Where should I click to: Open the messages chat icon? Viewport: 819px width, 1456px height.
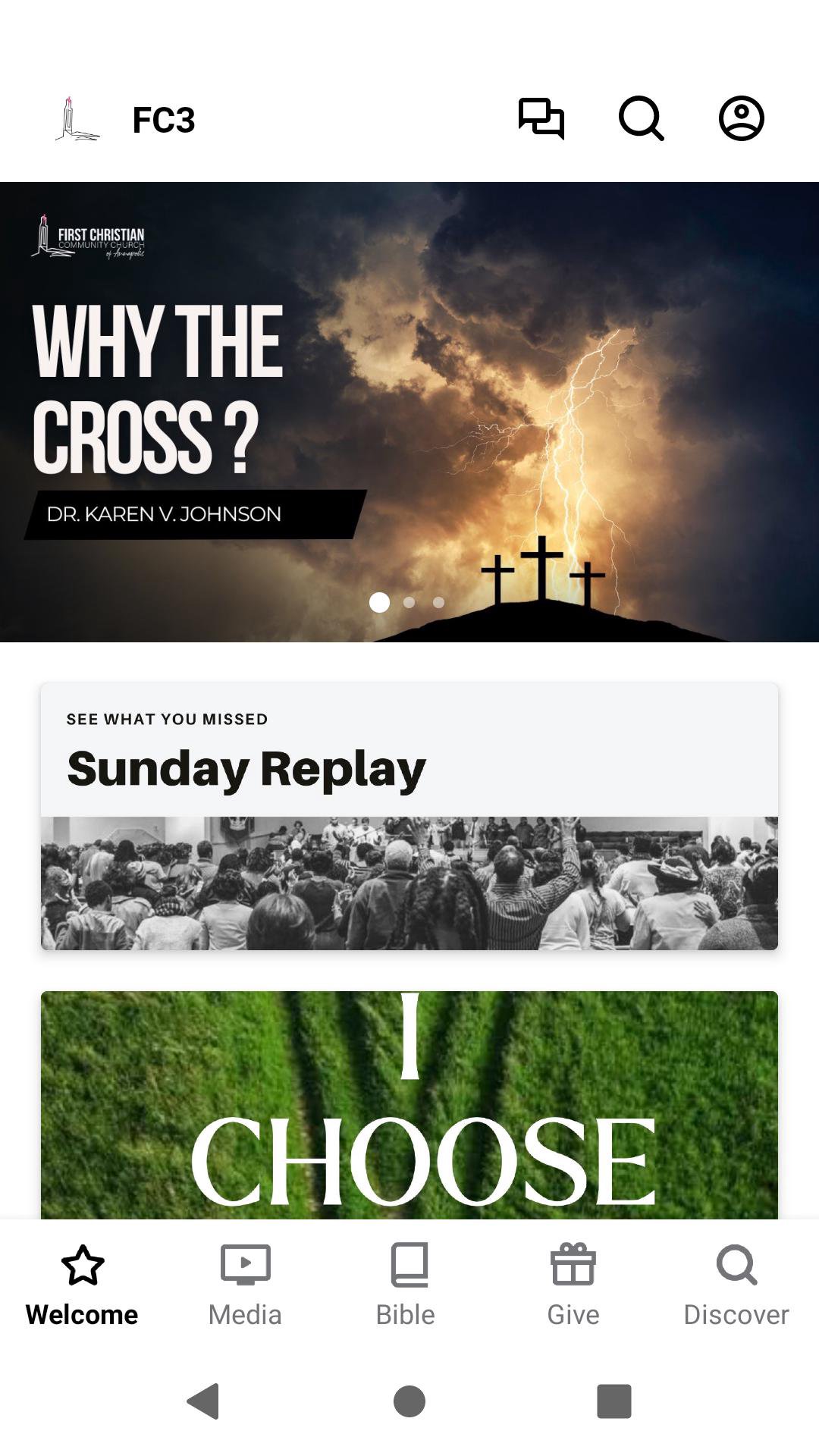coord(541,119)
